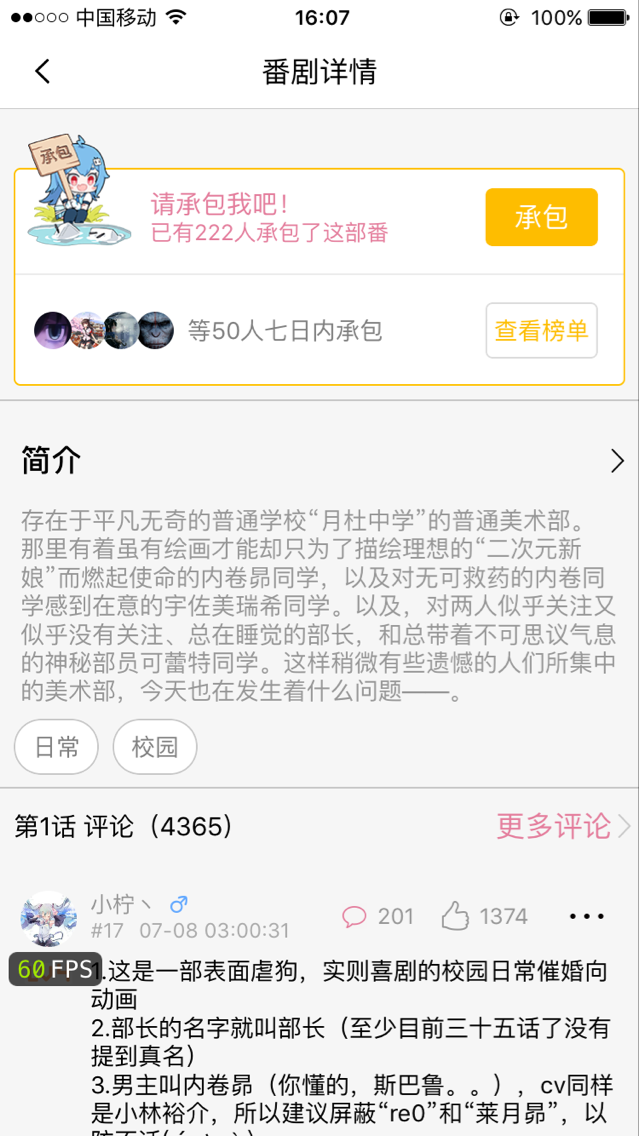Select the 校园 tag chip

(155, 747)
